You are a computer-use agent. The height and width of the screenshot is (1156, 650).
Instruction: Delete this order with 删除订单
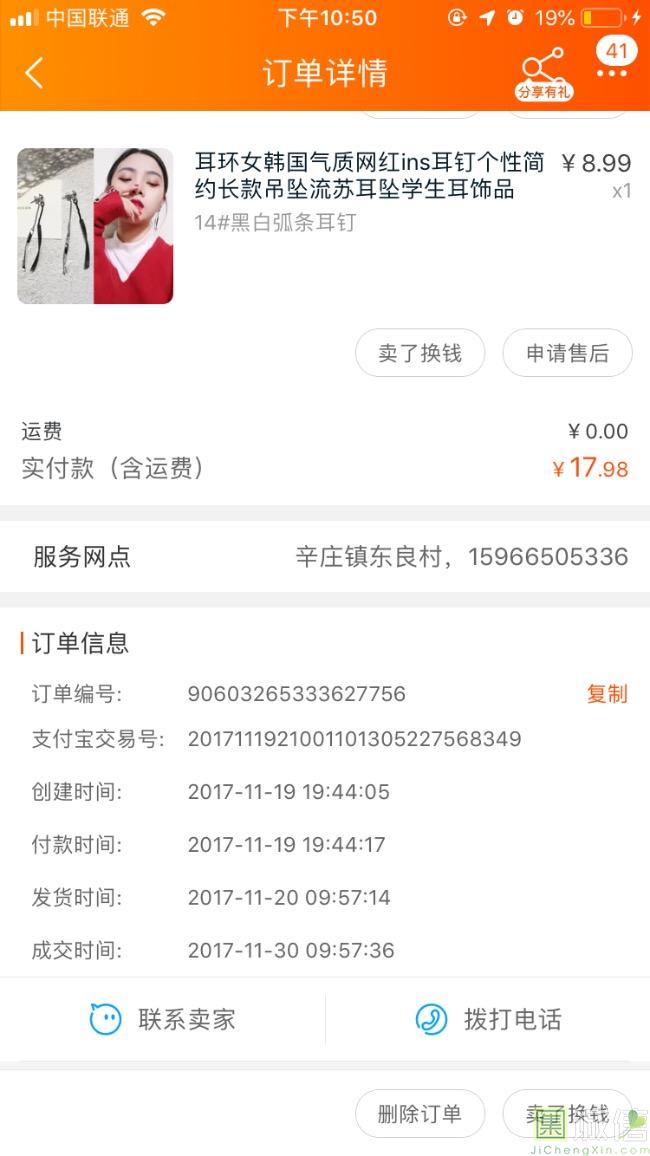point(420,1114)
